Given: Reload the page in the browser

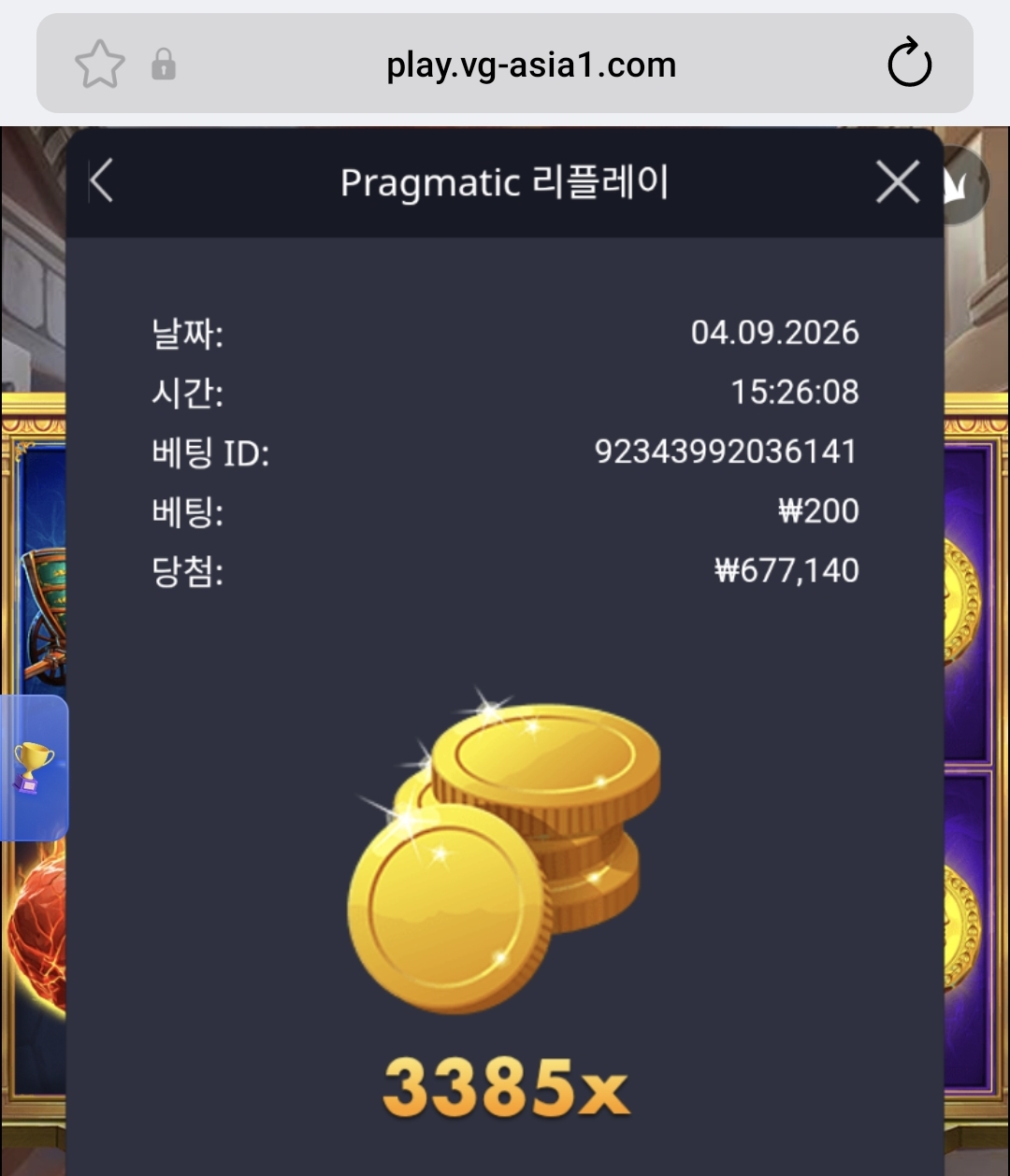Looking at the screenshot, I should coord(909,65).
